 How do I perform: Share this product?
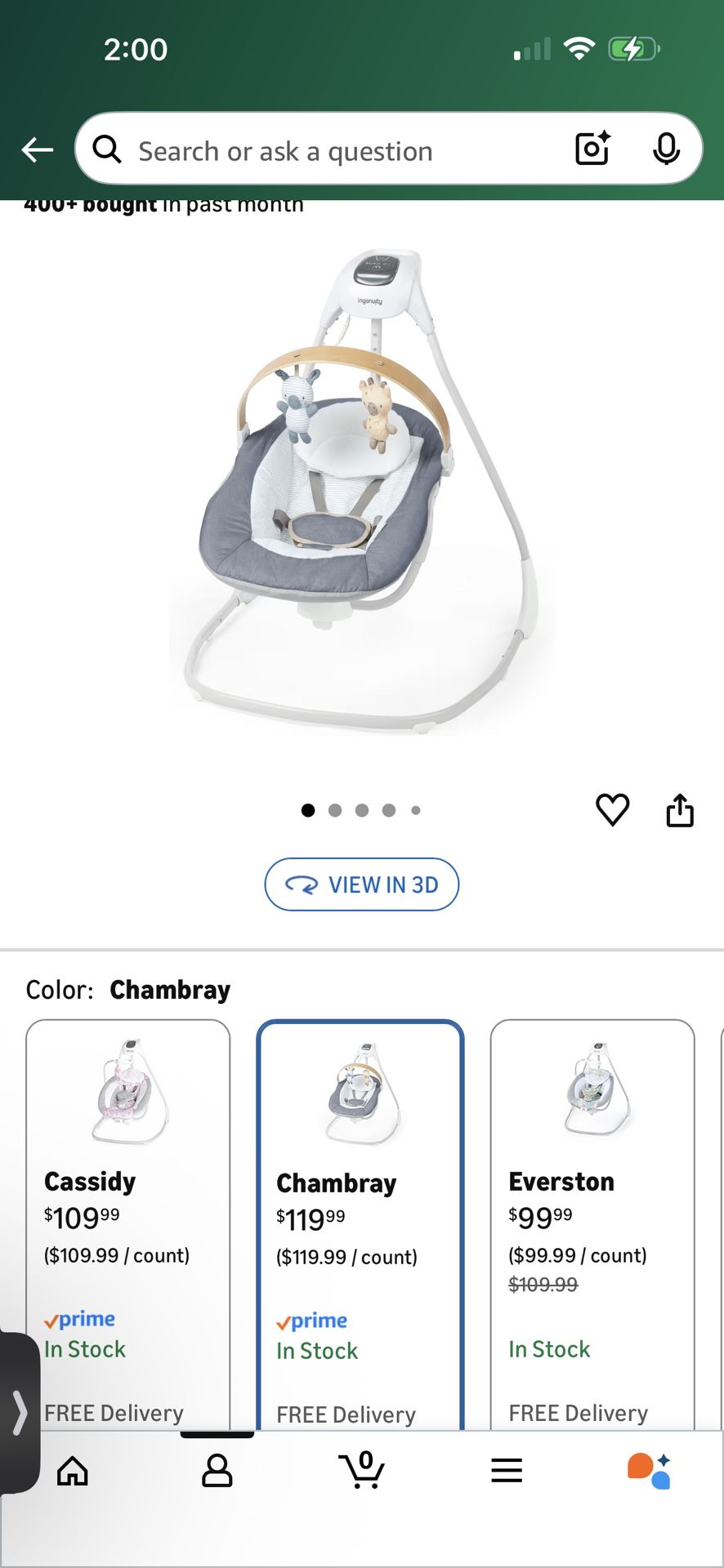point(679,810)
